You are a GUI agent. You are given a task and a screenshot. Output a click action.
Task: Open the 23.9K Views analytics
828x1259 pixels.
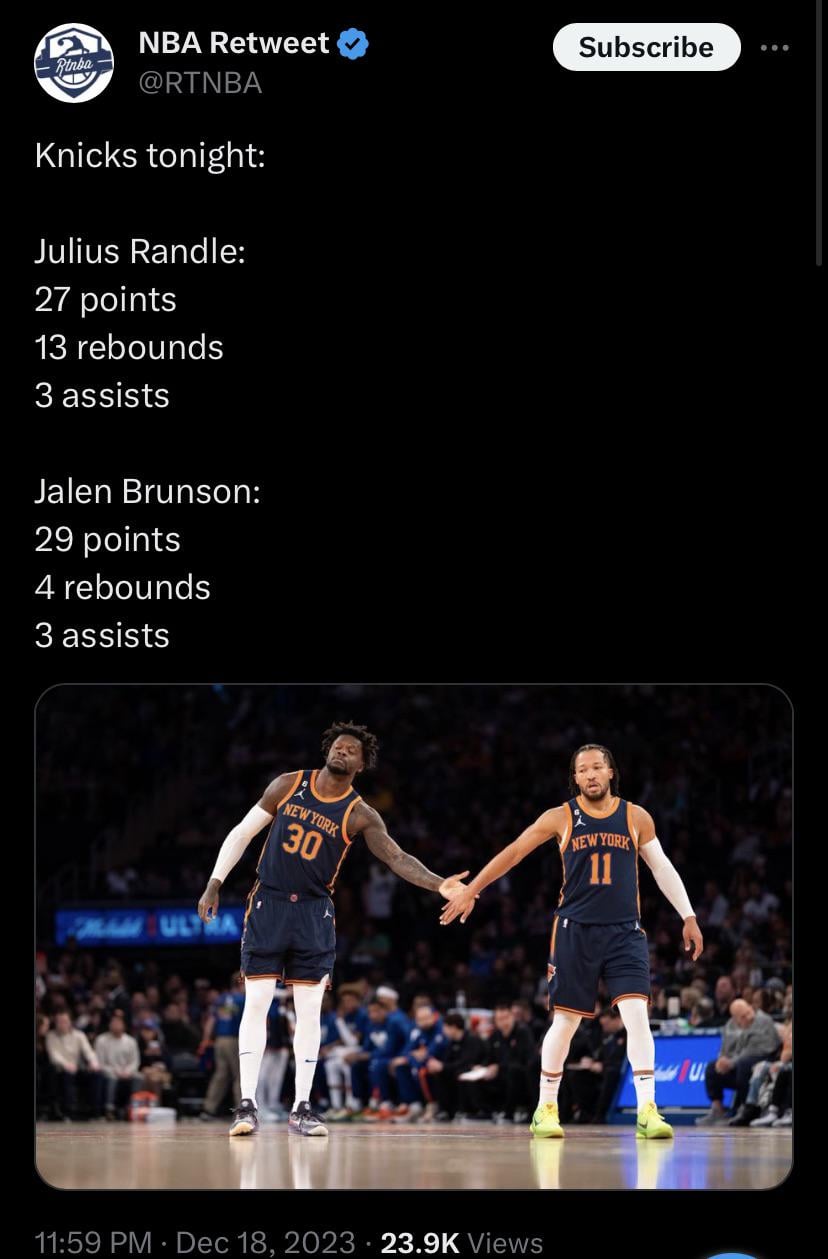point(462,1242)
